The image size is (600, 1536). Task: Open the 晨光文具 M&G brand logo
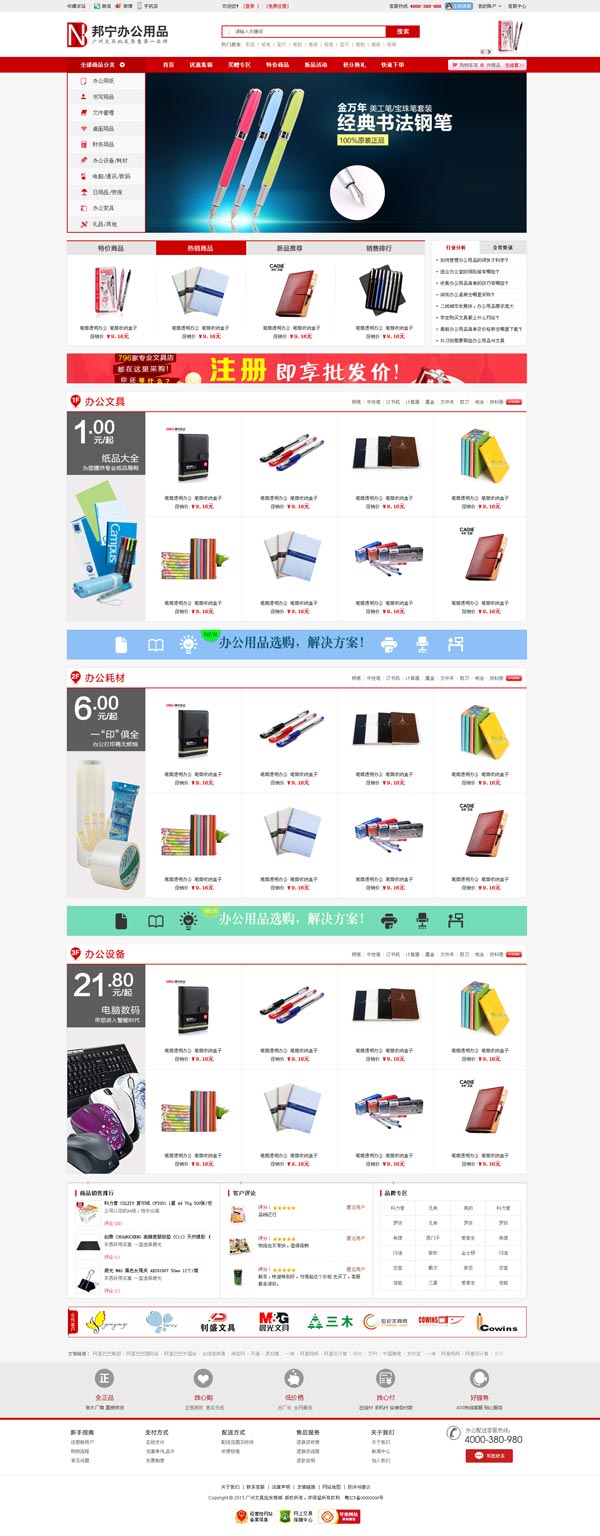273,1321
